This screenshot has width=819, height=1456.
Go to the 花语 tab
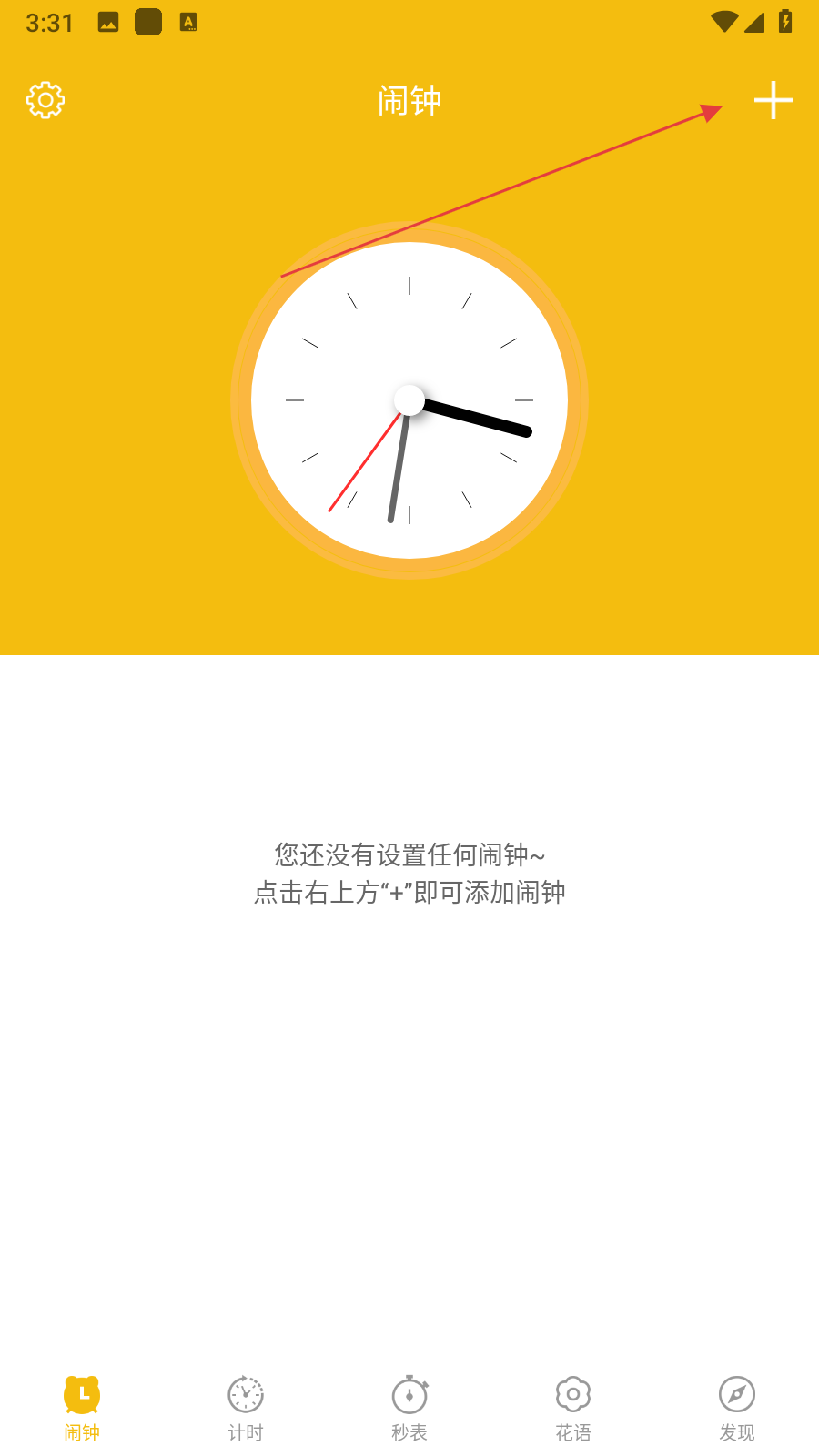click(573, 1408)
